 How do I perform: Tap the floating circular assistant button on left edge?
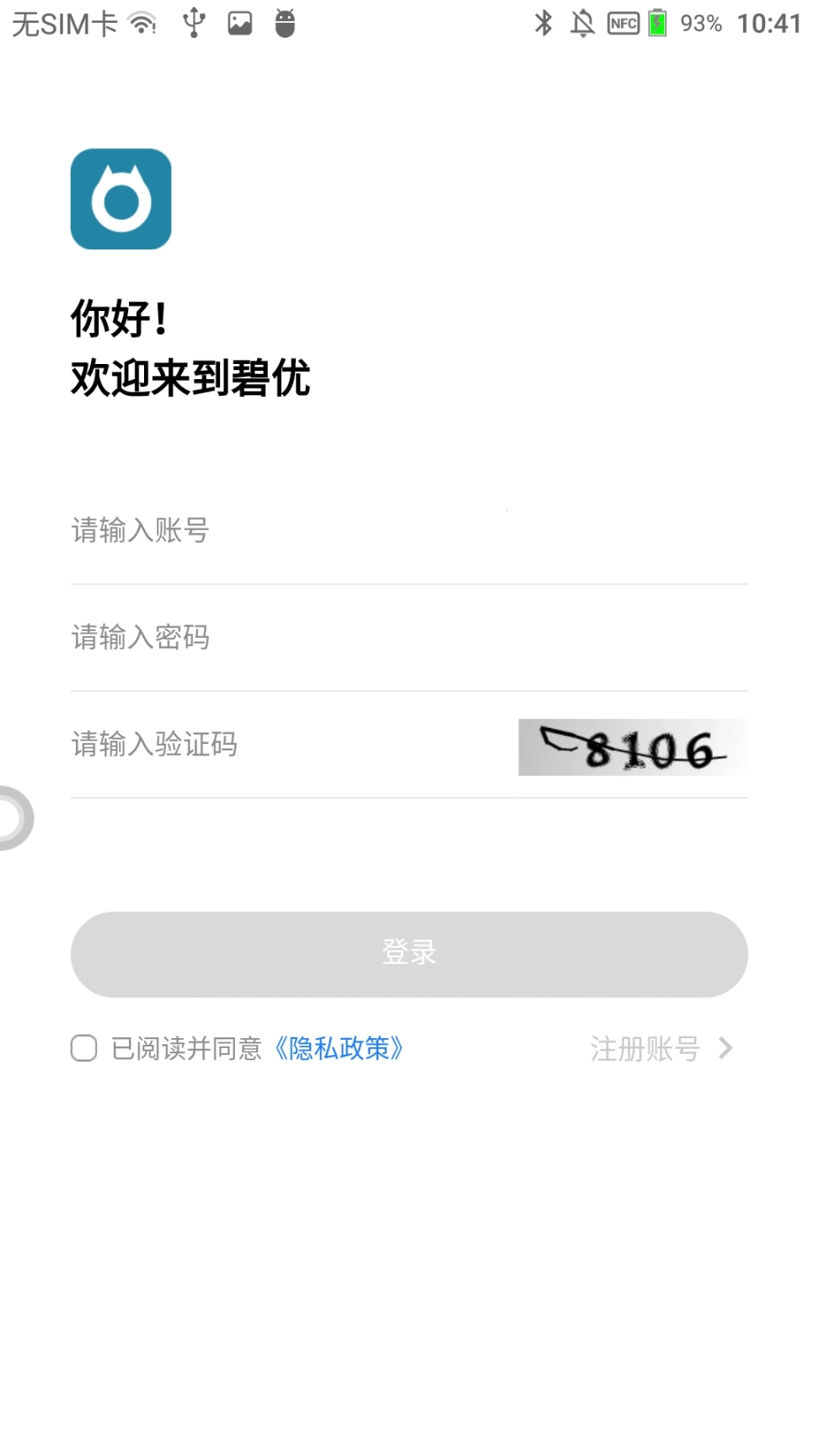coord(10,817)
